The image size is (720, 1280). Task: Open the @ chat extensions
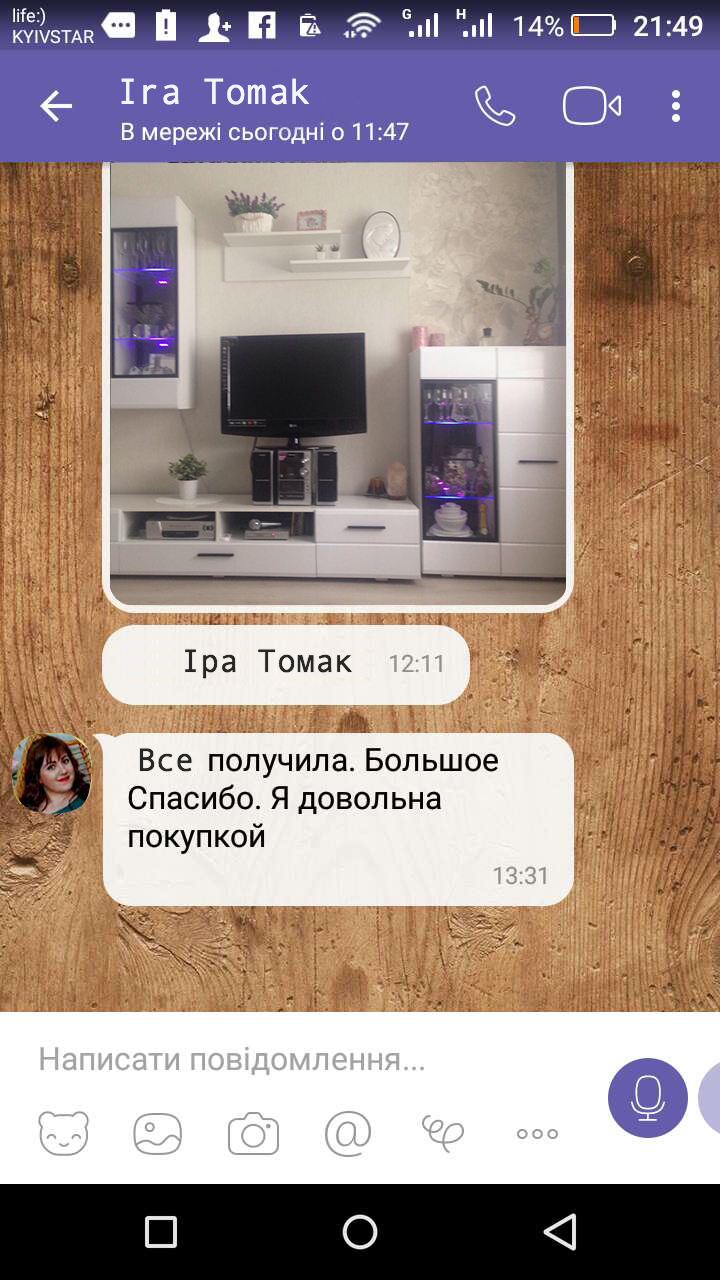coord(348,1133)
